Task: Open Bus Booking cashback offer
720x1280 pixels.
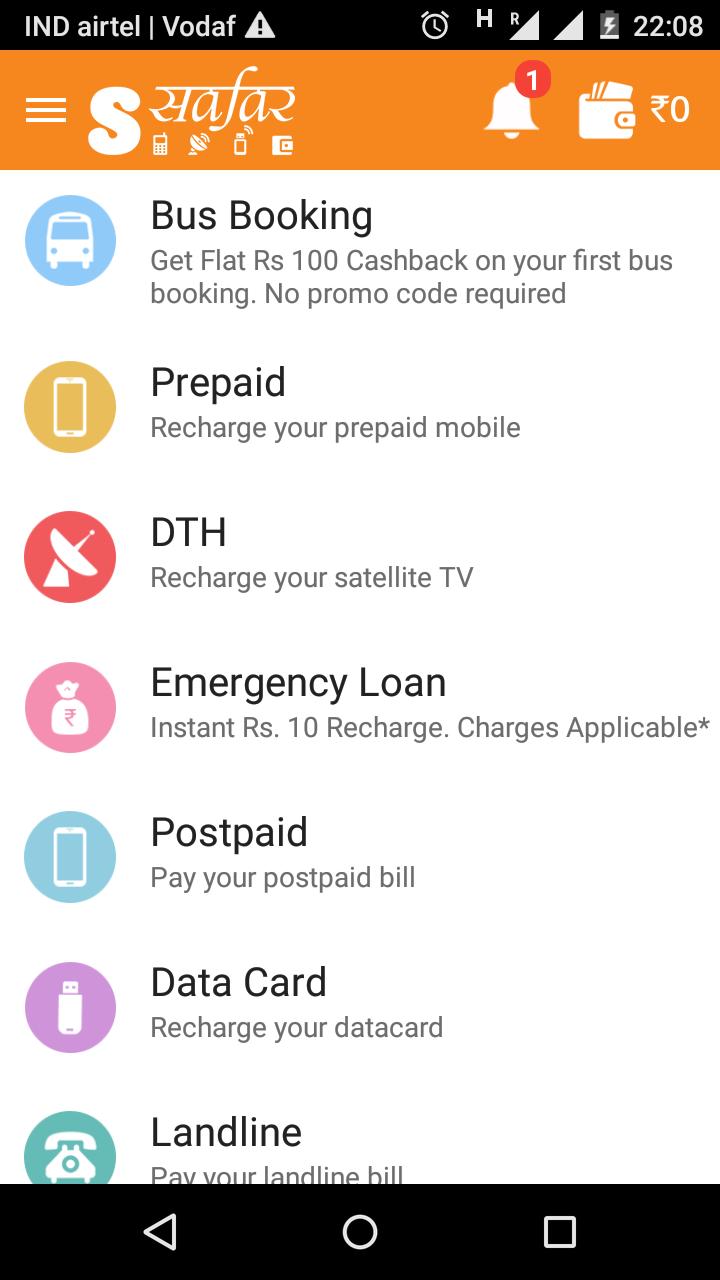Action: [x=412, y=276]
